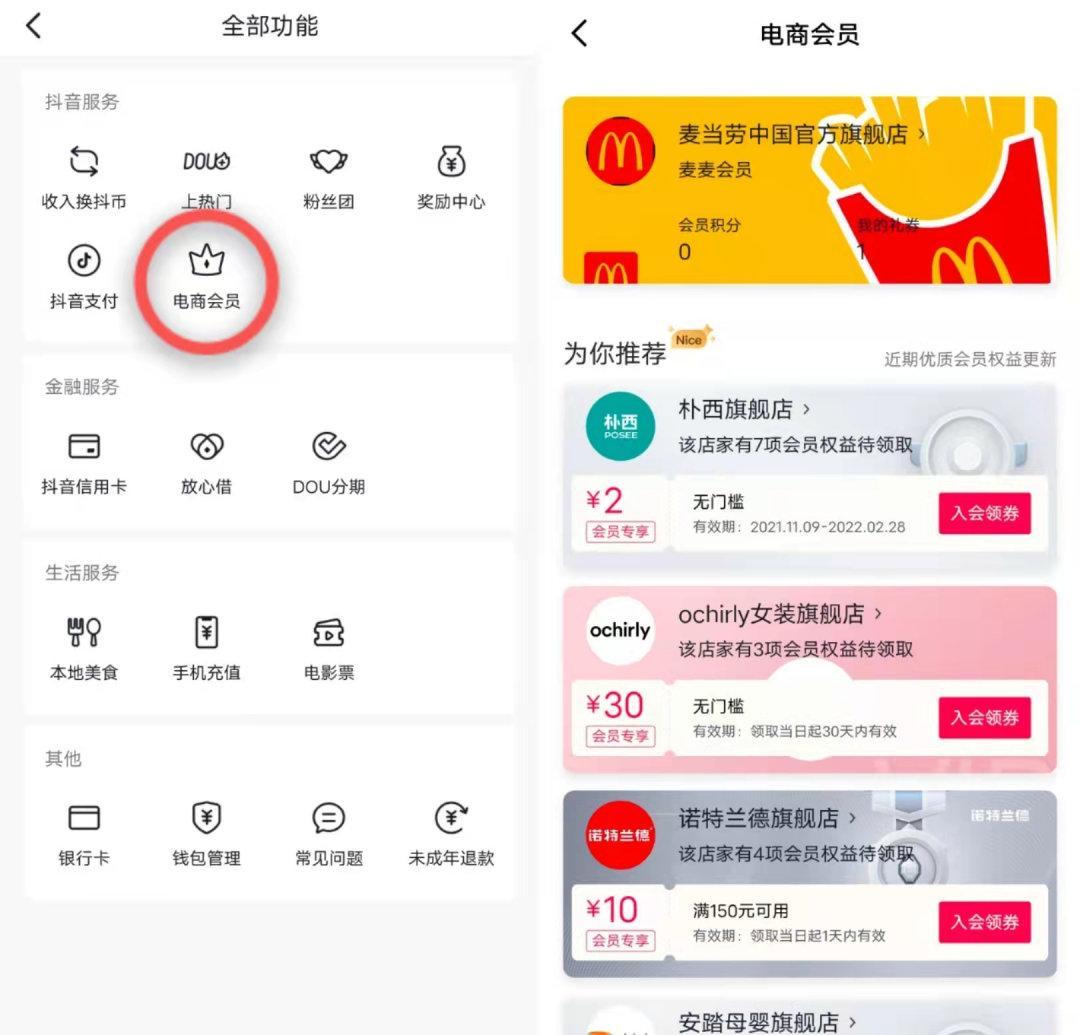Tap 入会领券 for ochirly女装旗舰店
Image resolution: width=1080 pixels, height=1035 pixels.
pos(984,717)
